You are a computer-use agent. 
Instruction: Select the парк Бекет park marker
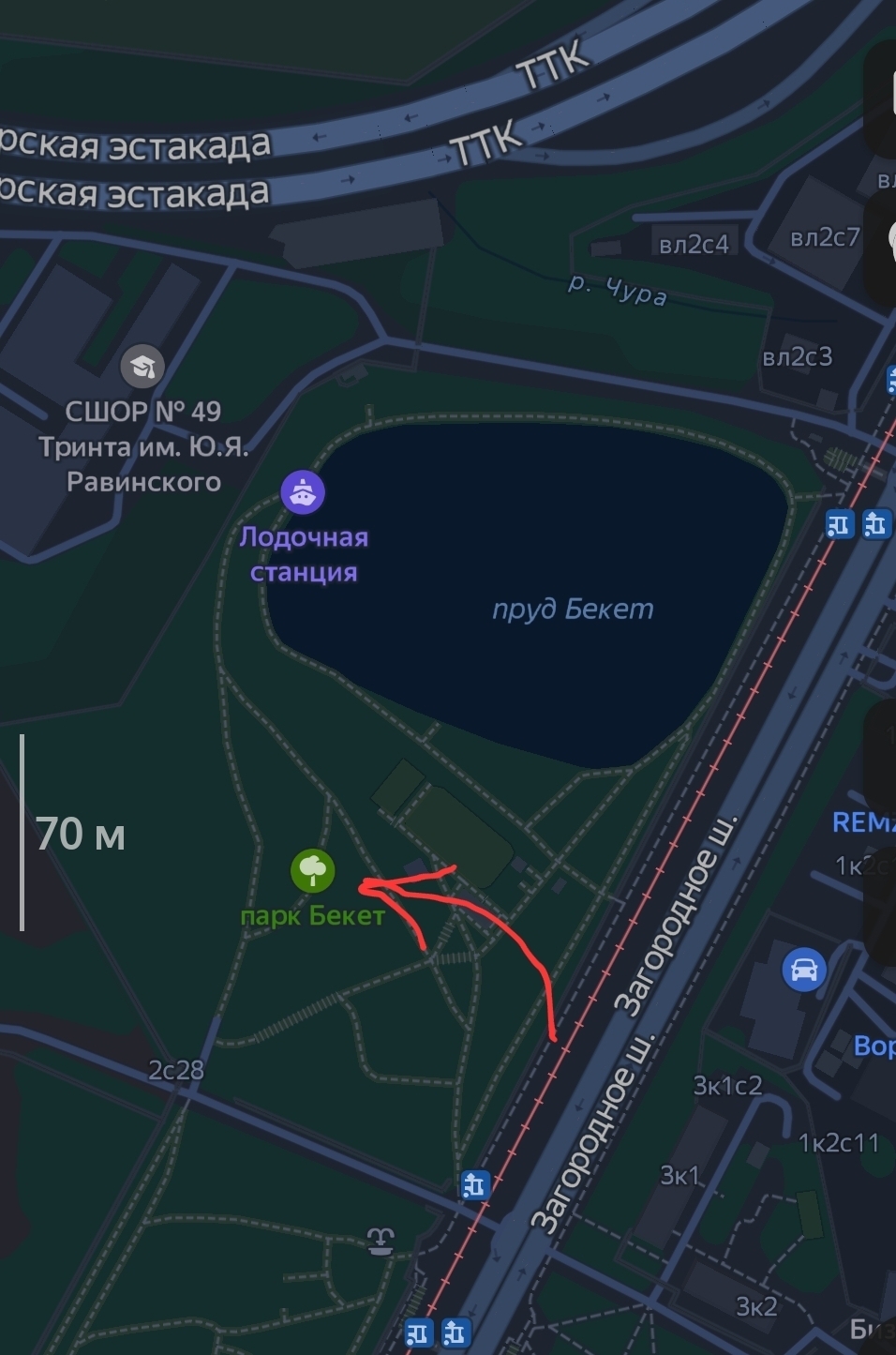pos(313,871)
